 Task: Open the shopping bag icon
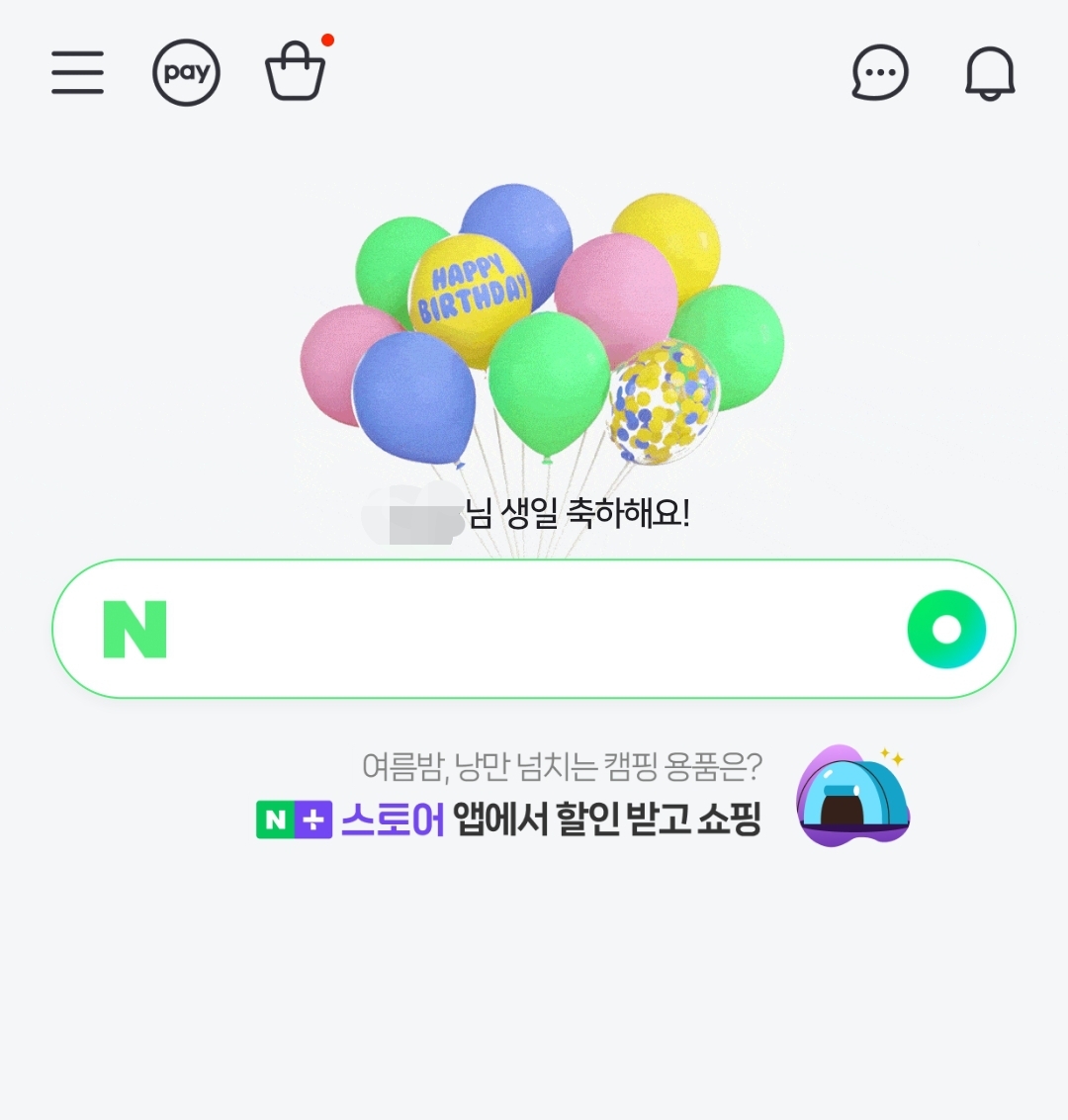click(x=296, y=72)
